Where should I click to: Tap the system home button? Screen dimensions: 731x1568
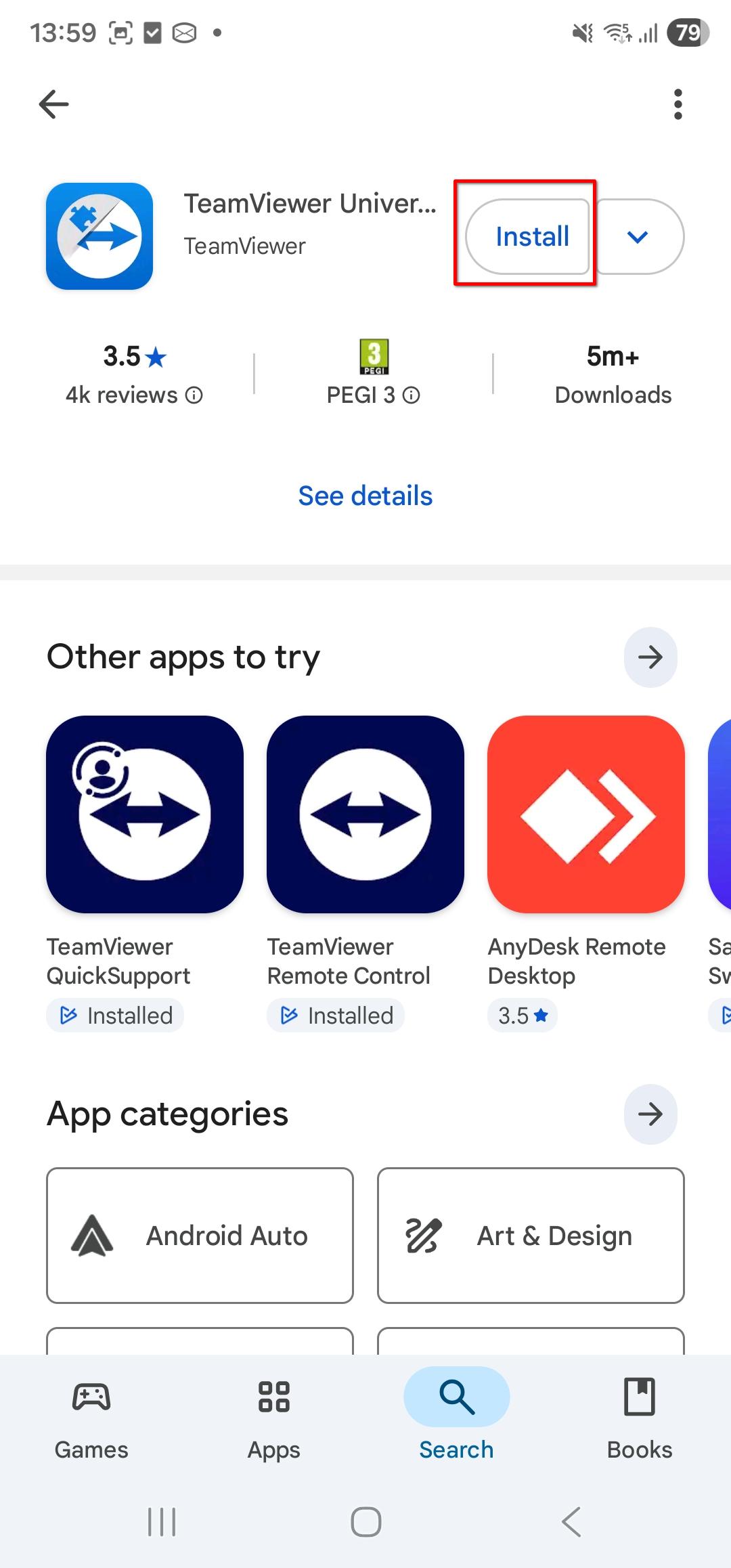(365, 1522)
